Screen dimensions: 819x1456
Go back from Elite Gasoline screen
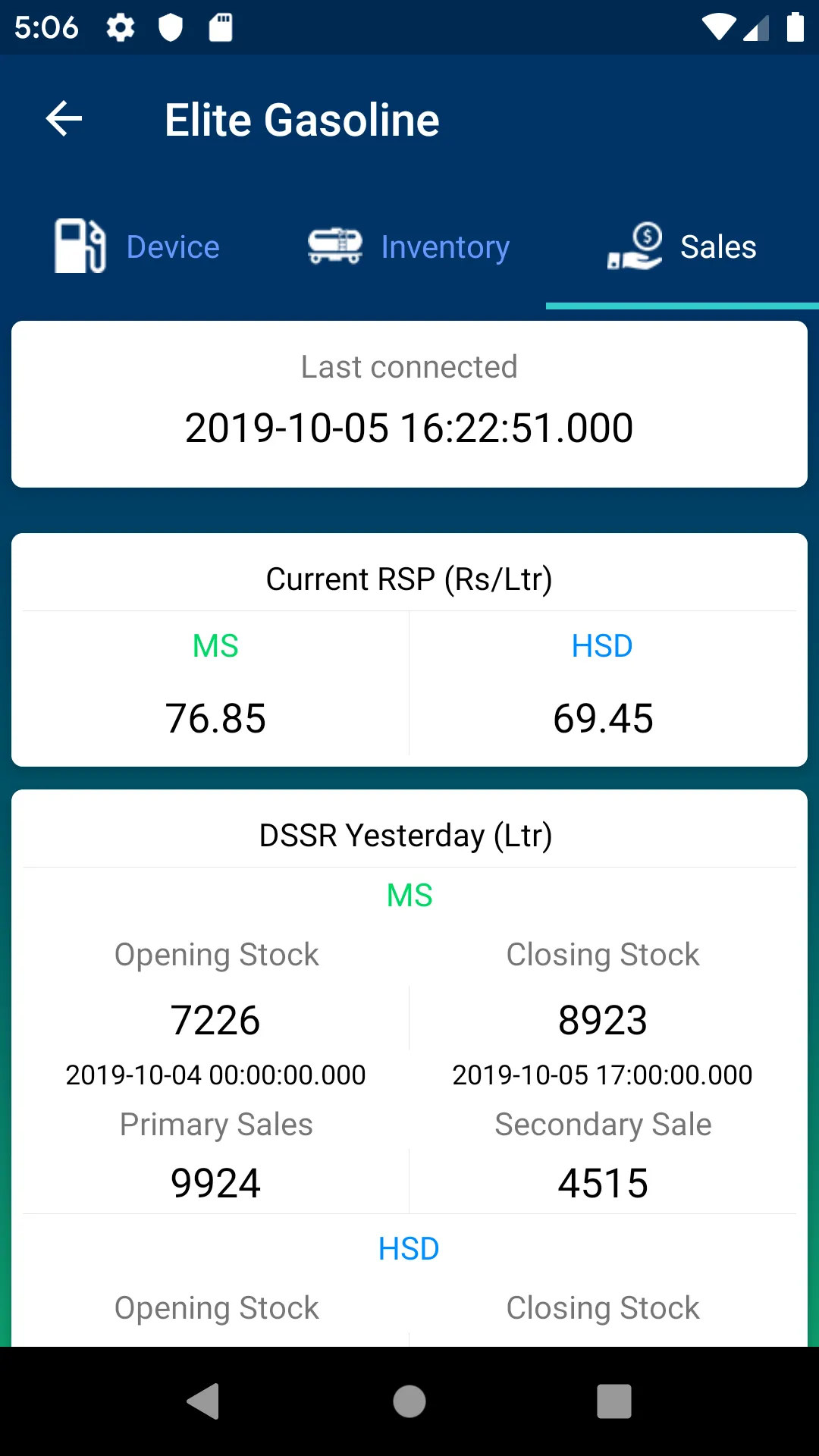(64, 119)
